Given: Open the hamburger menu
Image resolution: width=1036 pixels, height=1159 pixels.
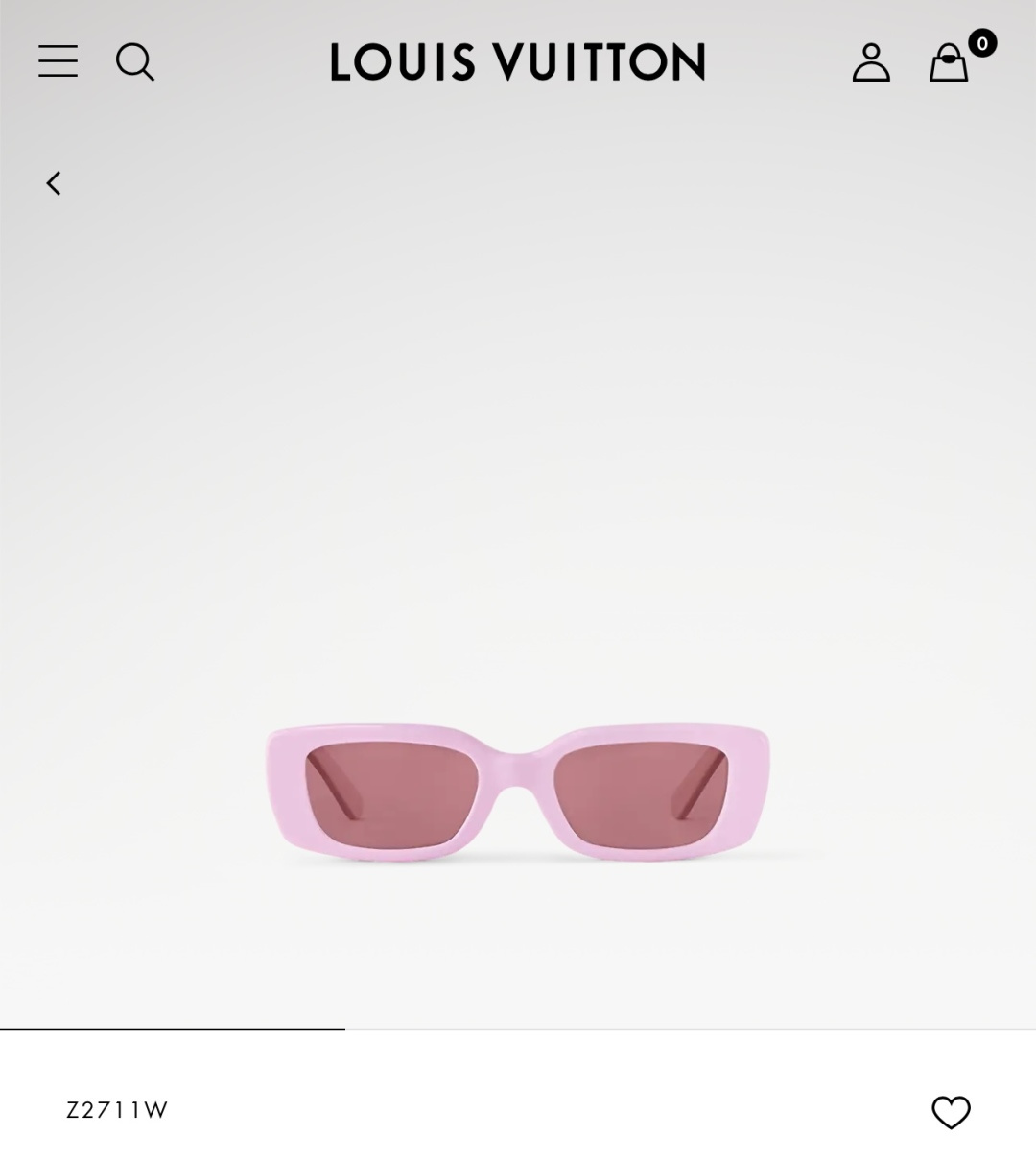Looking at the screenshot, I should tap(58, 61).
